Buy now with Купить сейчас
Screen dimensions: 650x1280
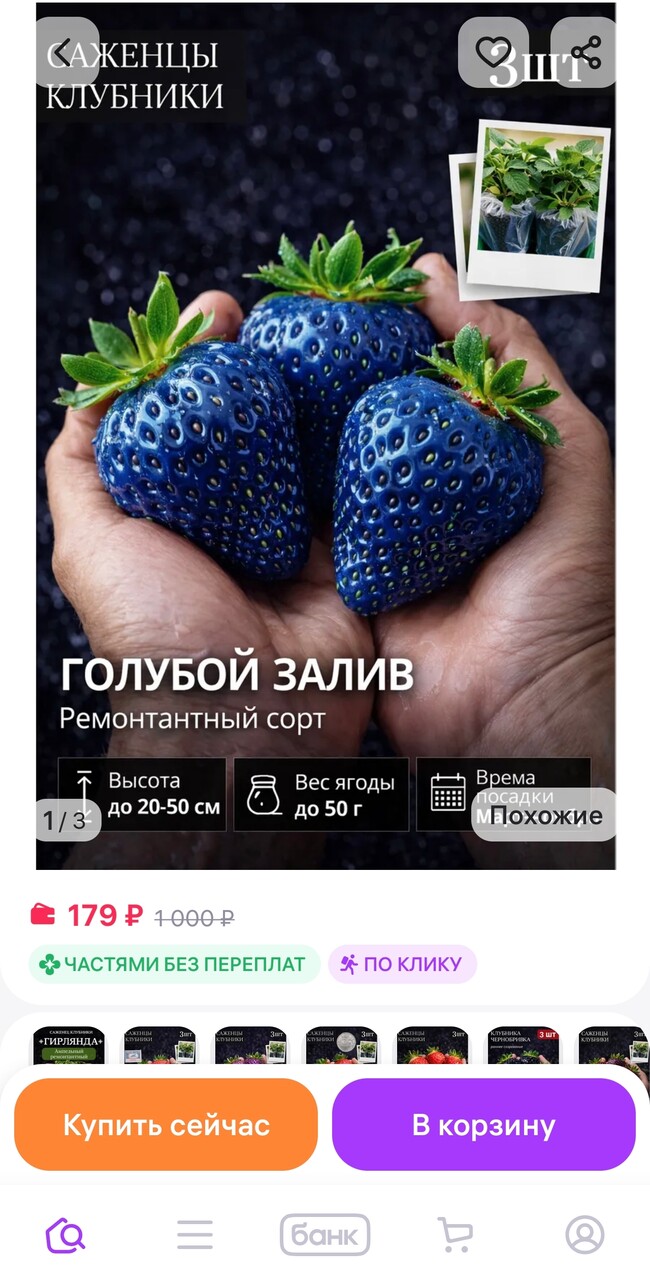[166, 1124]
